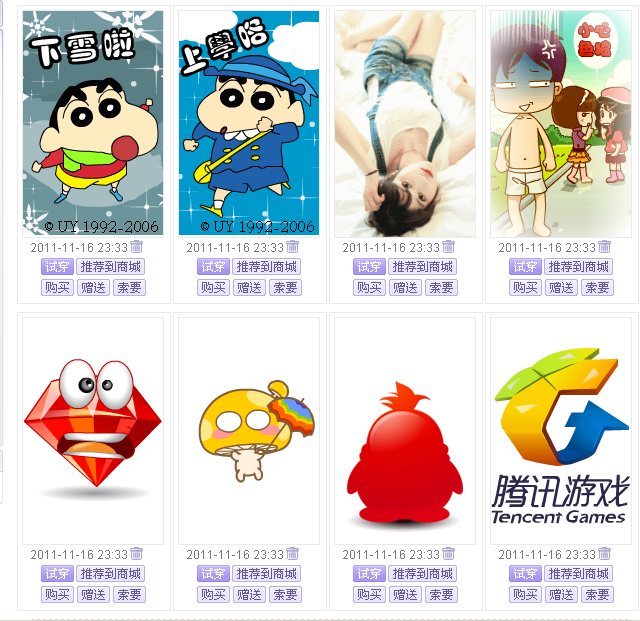Tap 推荐到商城 under the red penguin card
This screenshot has height=621, width=640.
[x=422, y=574]
